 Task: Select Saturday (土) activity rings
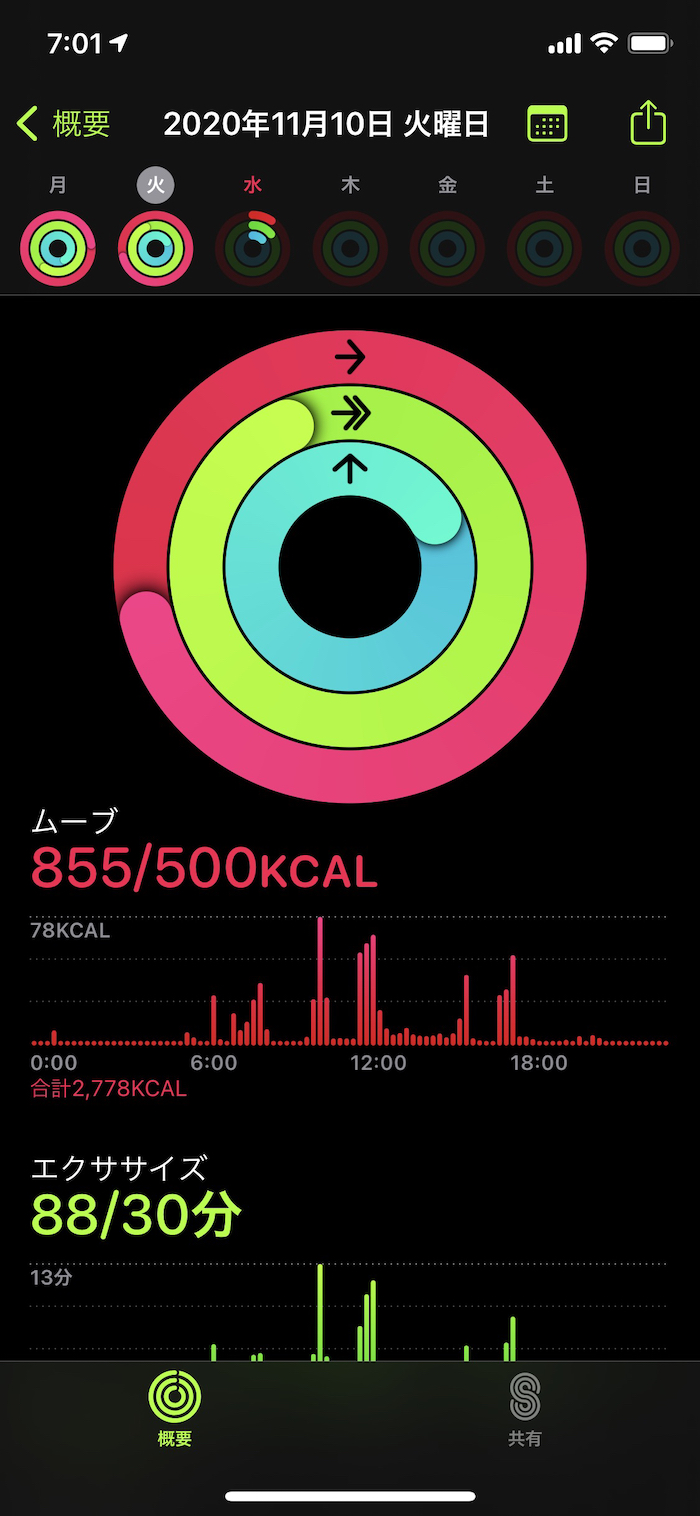pos(545,248)
